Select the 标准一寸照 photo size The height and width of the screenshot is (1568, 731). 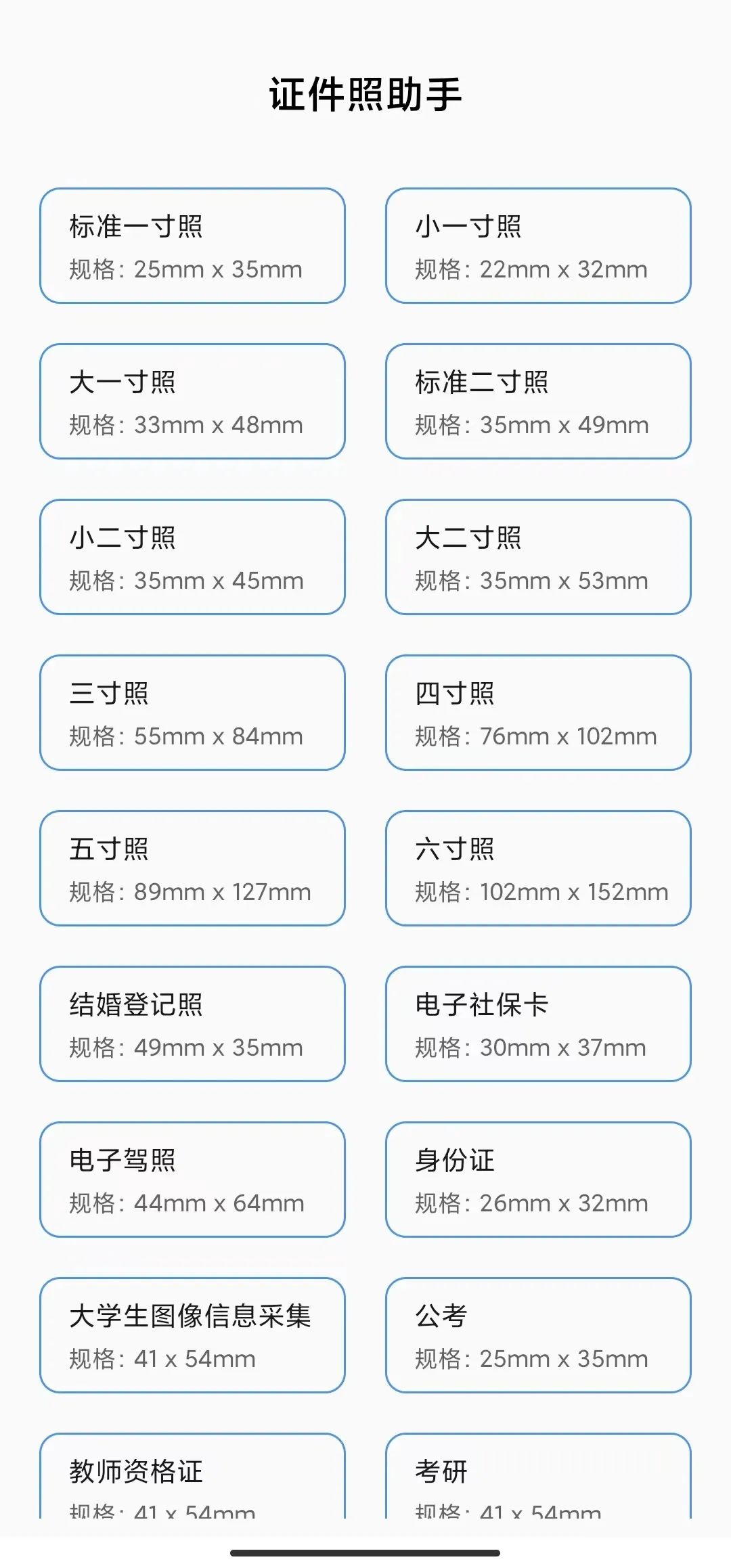tap(192, 246)
